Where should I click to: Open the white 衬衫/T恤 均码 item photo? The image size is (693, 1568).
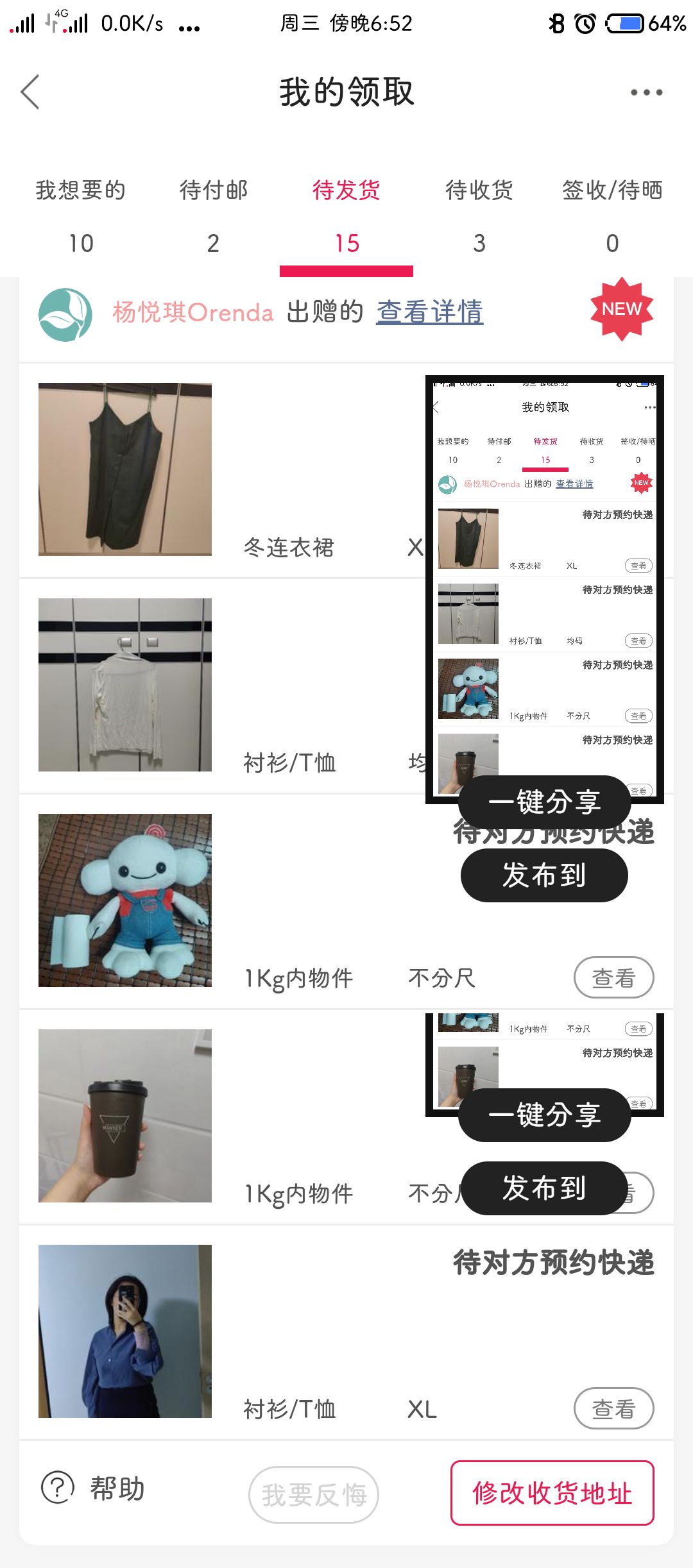click(x=125, y=685)
